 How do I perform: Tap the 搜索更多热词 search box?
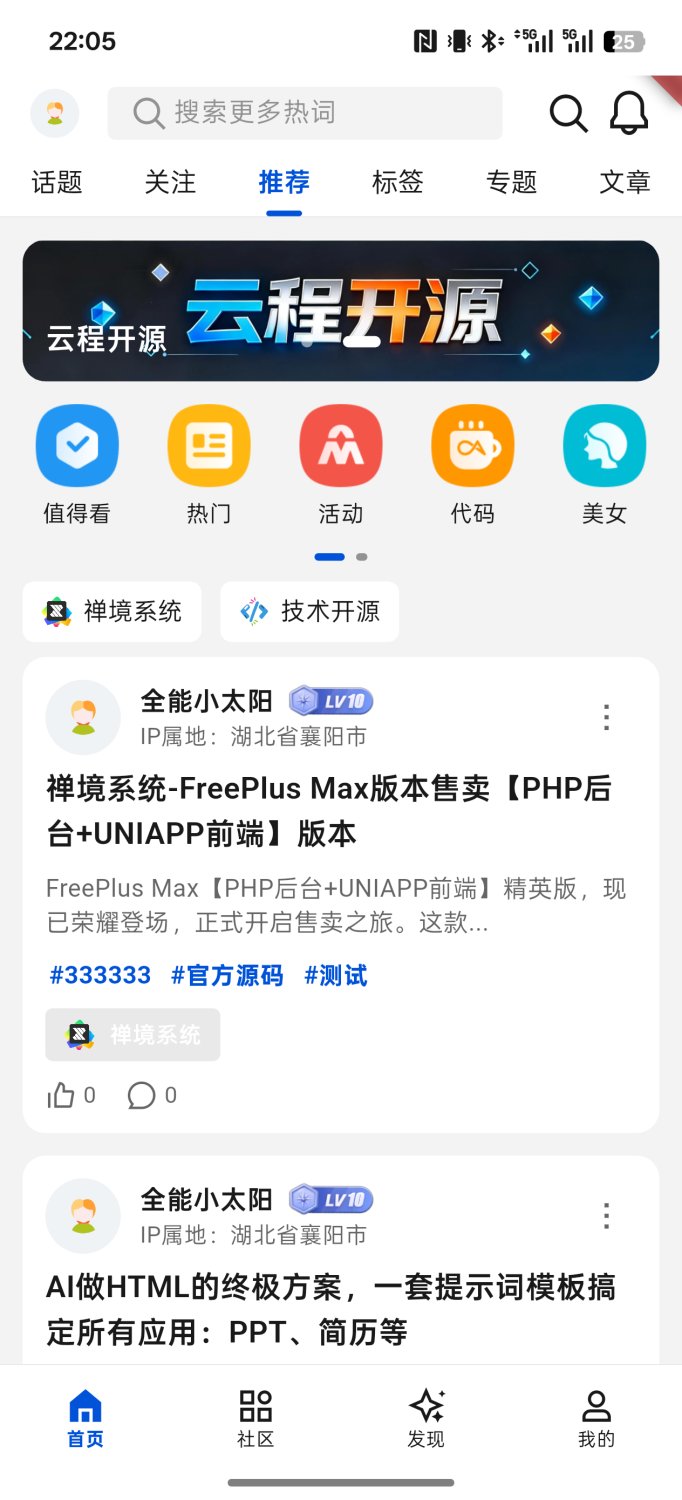click(305, 113)
